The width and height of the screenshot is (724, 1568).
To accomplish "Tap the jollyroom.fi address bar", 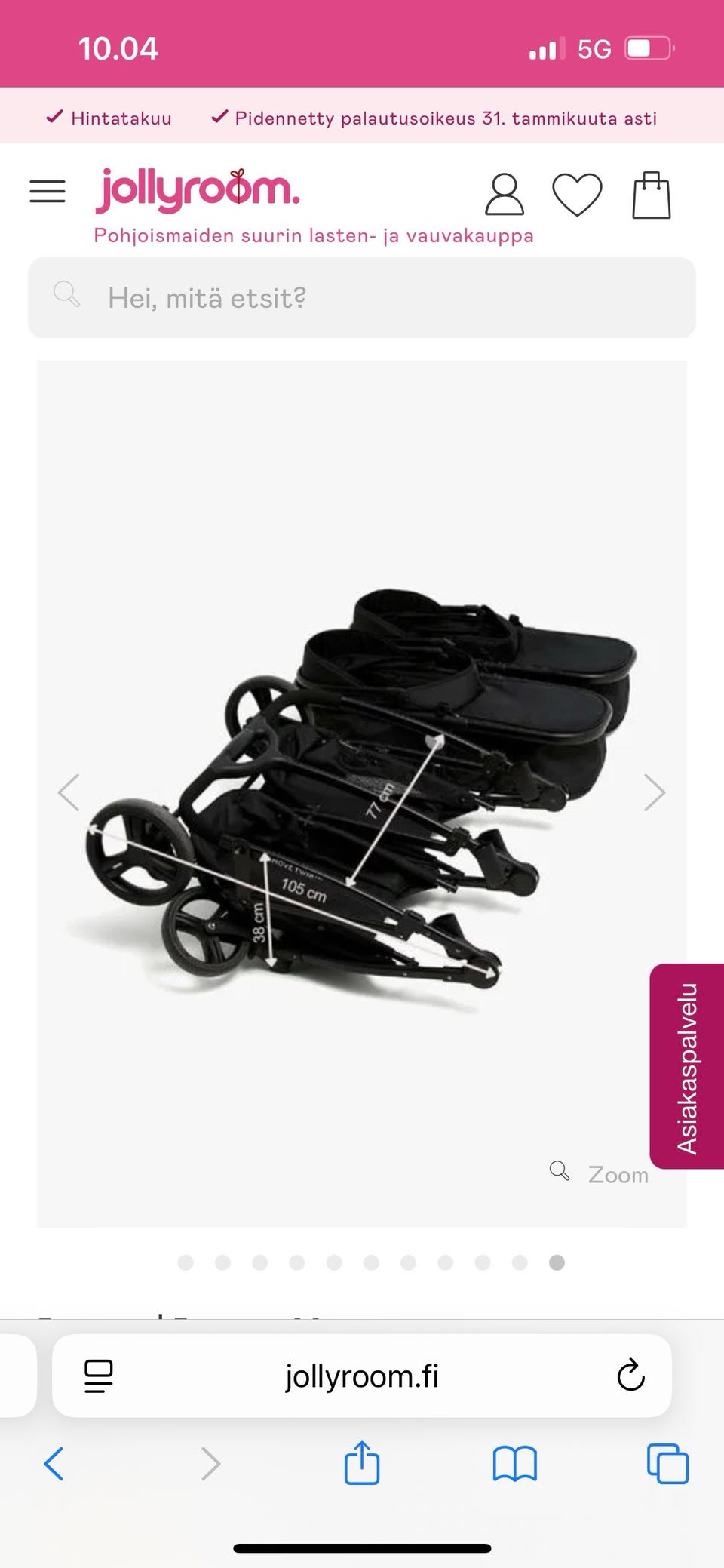I will 362,1376.
